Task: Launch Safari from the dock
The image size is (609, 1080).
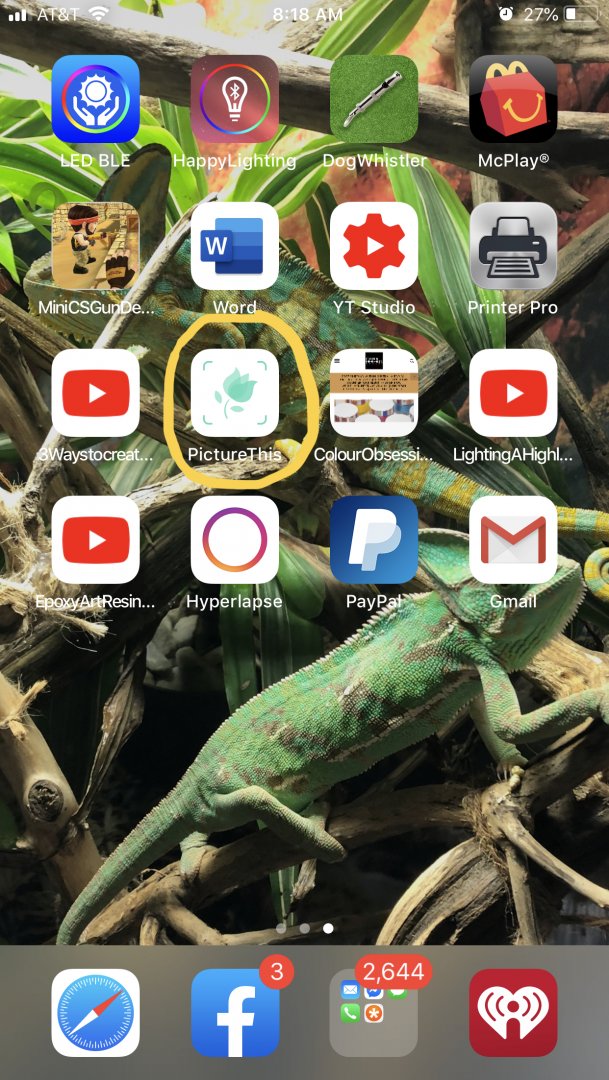Action: 95,1012
